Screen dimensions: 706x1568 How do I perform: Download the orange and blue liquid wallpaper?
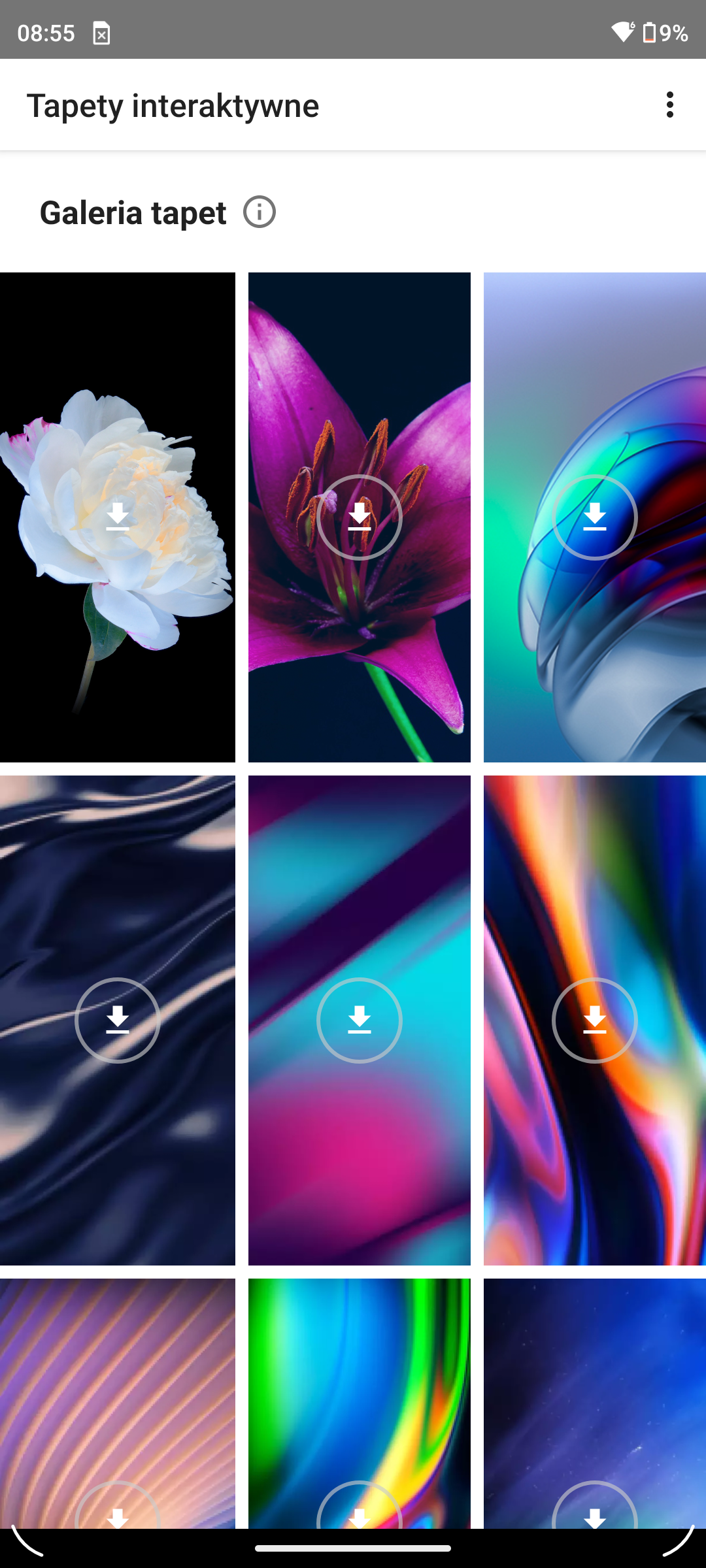595,1020
